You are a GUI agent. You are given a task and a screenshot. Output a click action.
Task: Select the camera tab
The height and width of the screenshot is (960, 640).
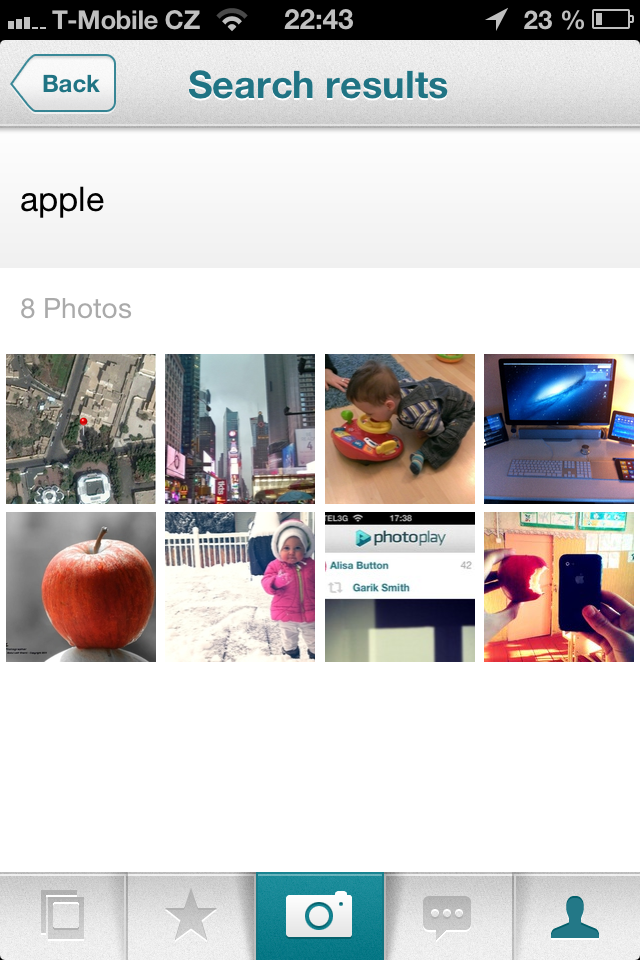pos(320,916)
